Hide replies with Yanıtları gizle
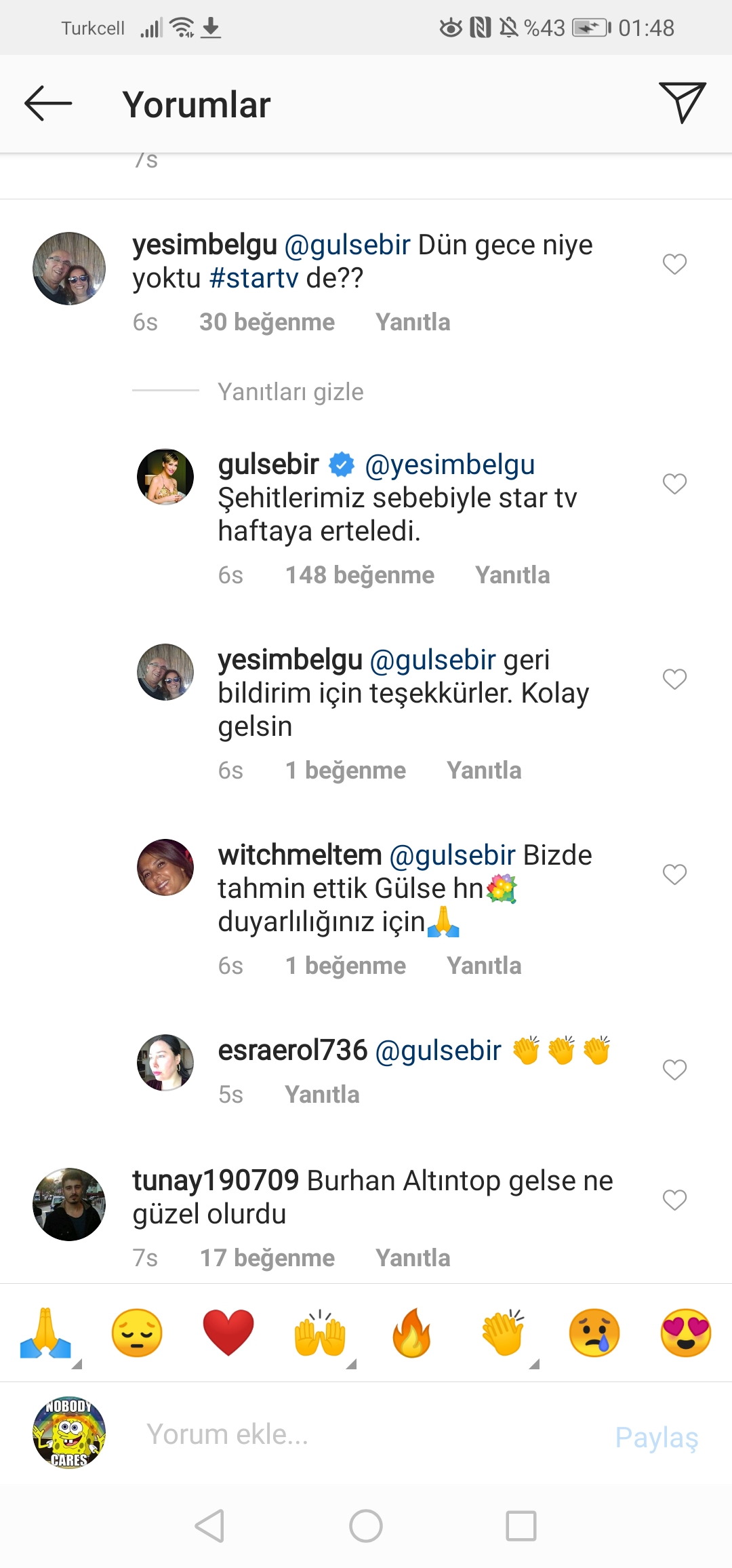 click(x=290, y=392)
